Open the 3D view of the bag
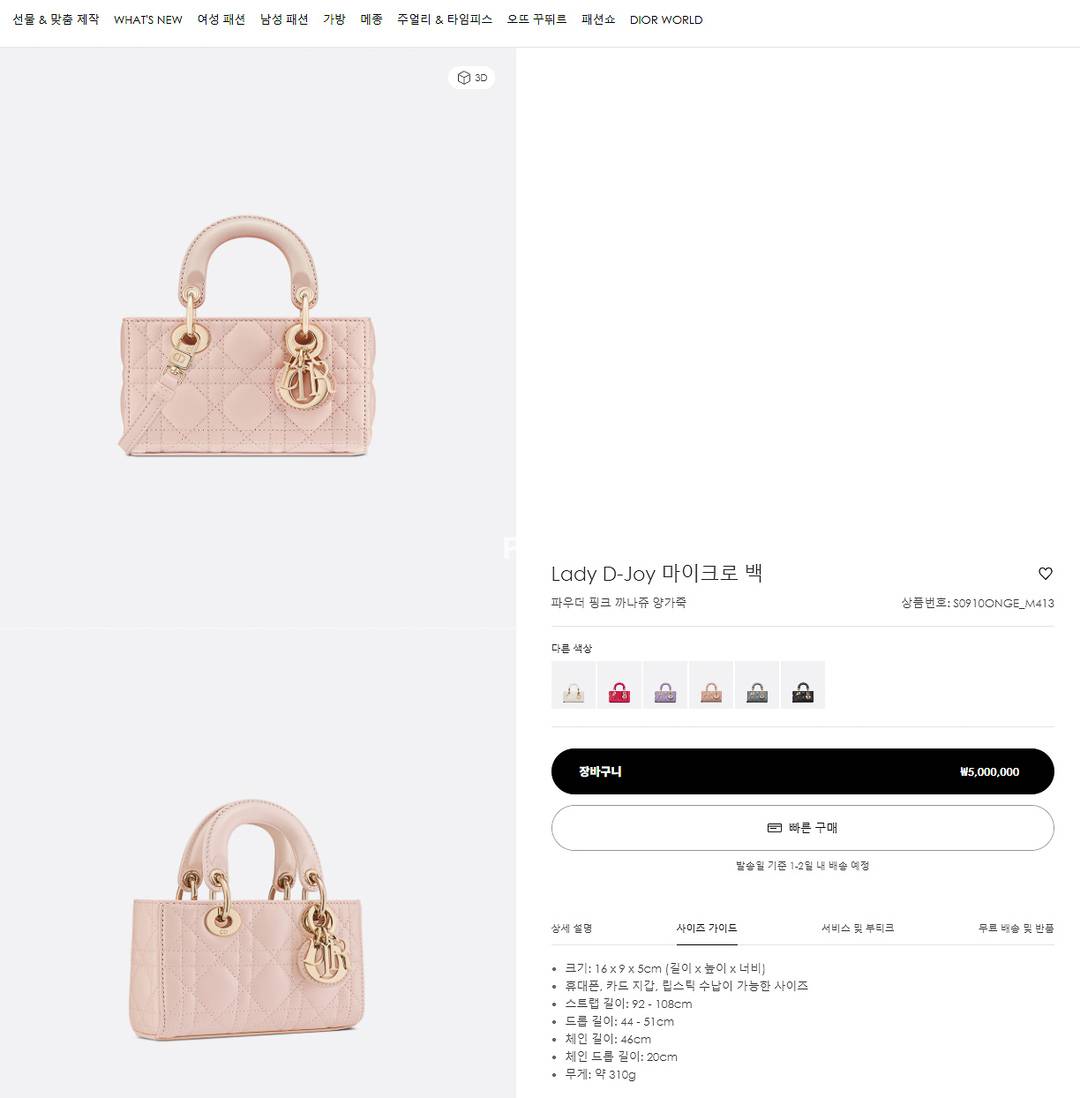 point(472,78)
